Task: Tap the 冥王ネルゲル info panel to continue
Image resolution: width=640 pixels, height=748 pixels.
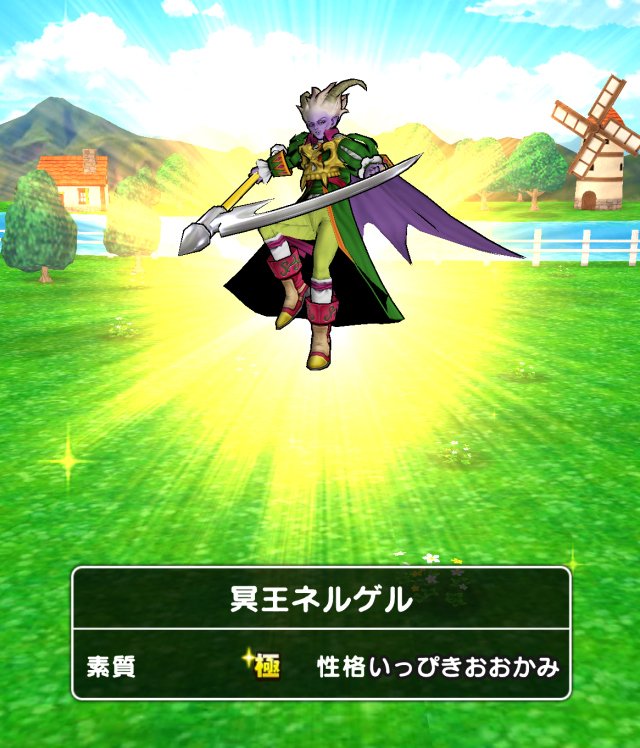Action: point(321,633)
